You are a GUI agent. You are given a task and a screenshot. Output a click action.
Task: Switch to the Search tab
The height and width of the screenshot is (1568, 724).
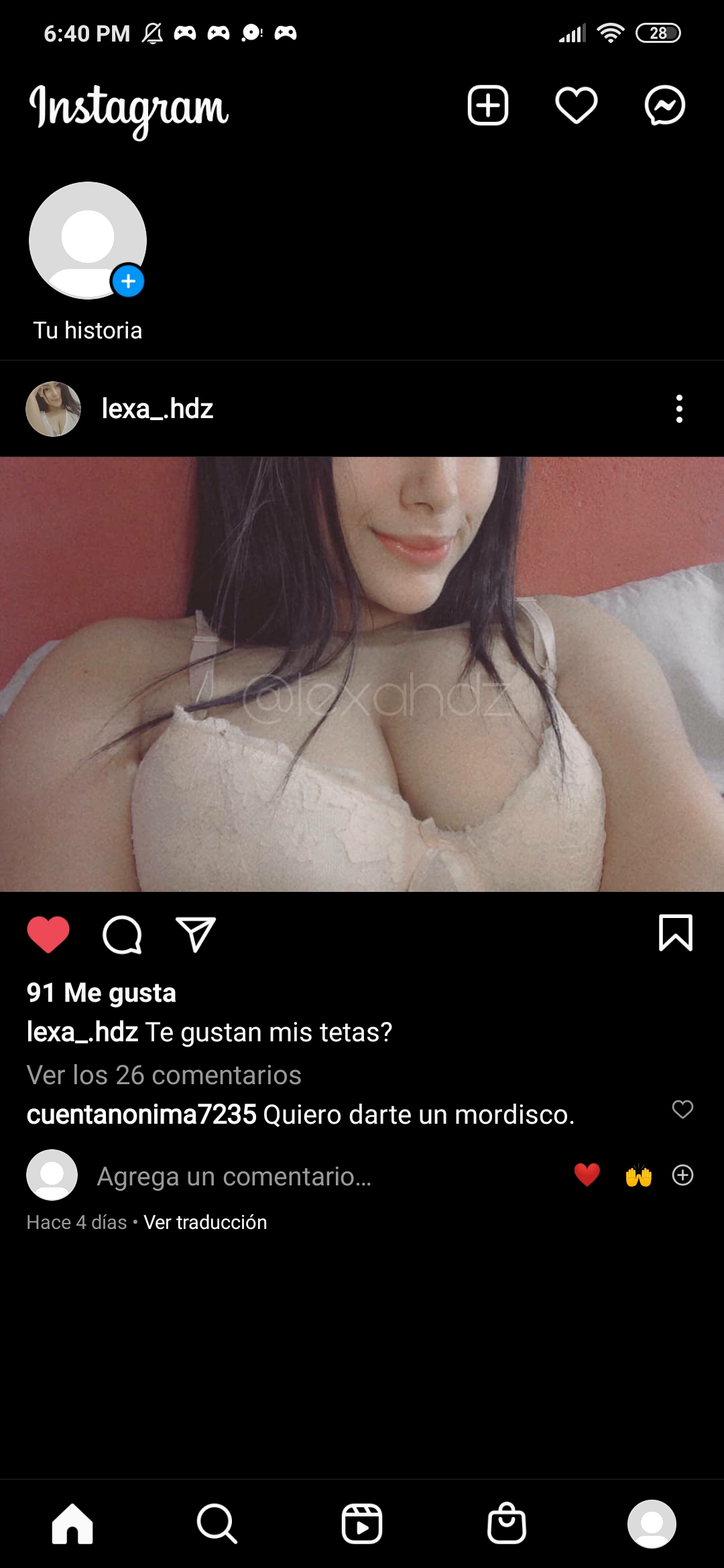pos(217,1524)
